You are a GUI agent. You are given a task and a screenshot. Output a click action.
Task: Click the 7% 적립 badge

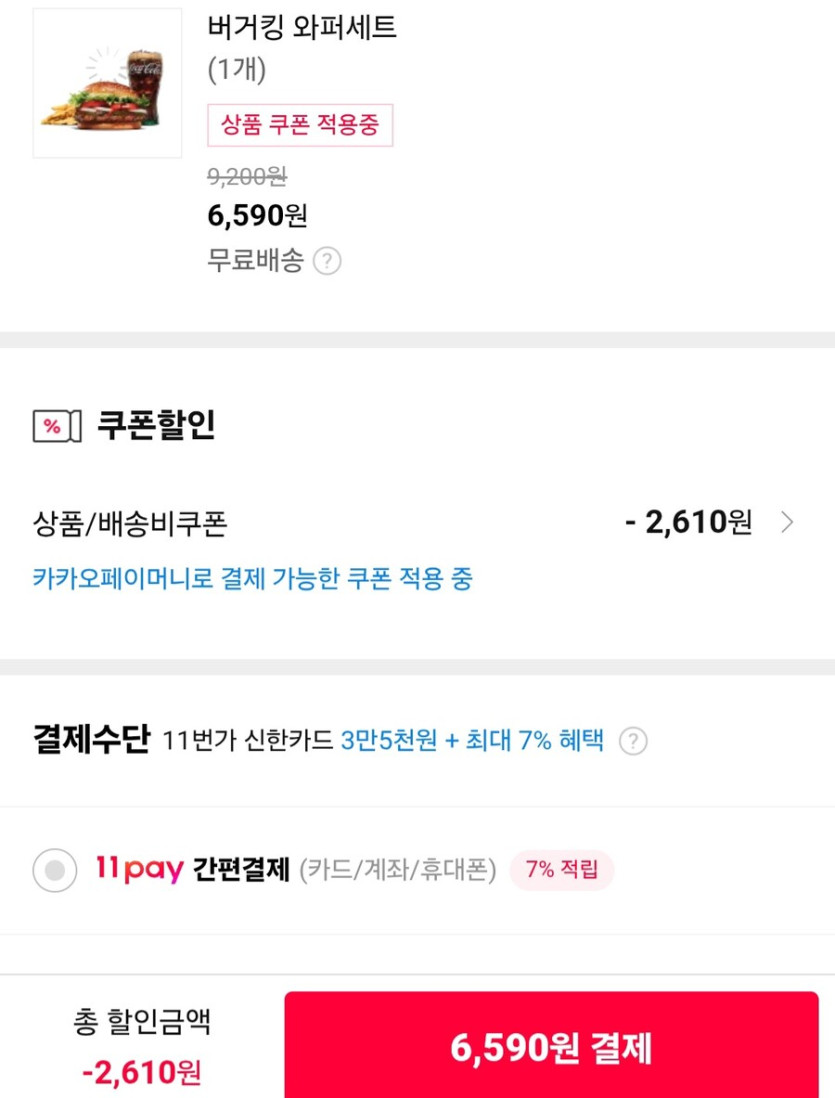(562, 871)
